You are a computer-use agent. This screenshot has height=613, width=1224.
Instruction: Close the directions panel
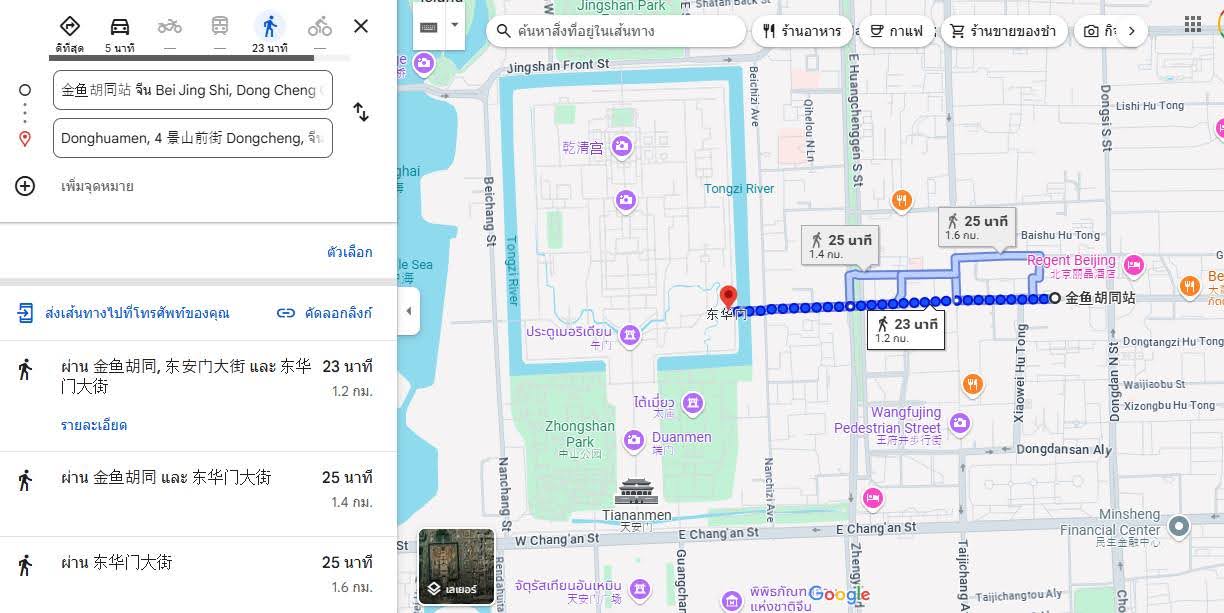coord(361,27)
